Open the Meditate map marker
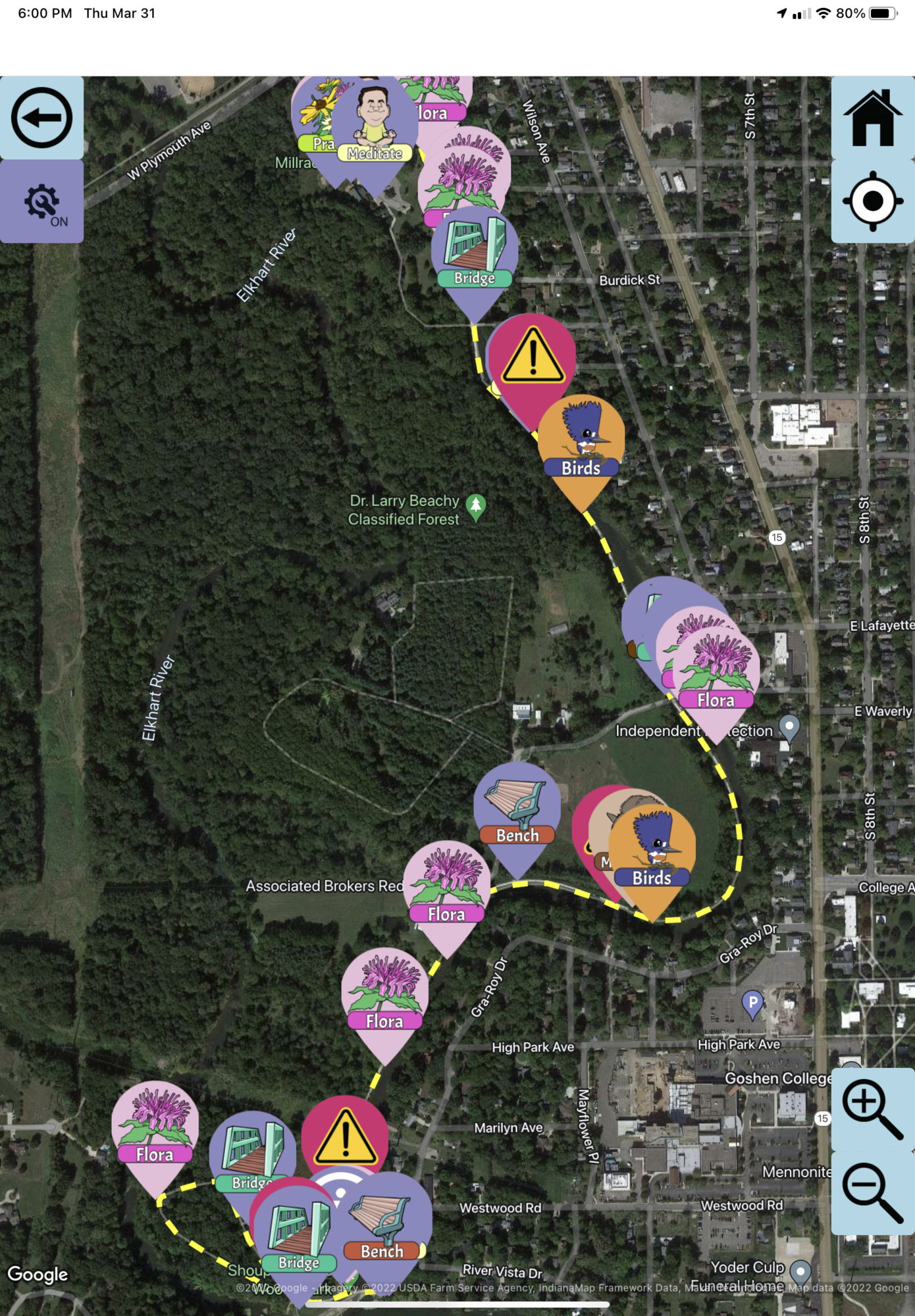 (x=375, y=125)
